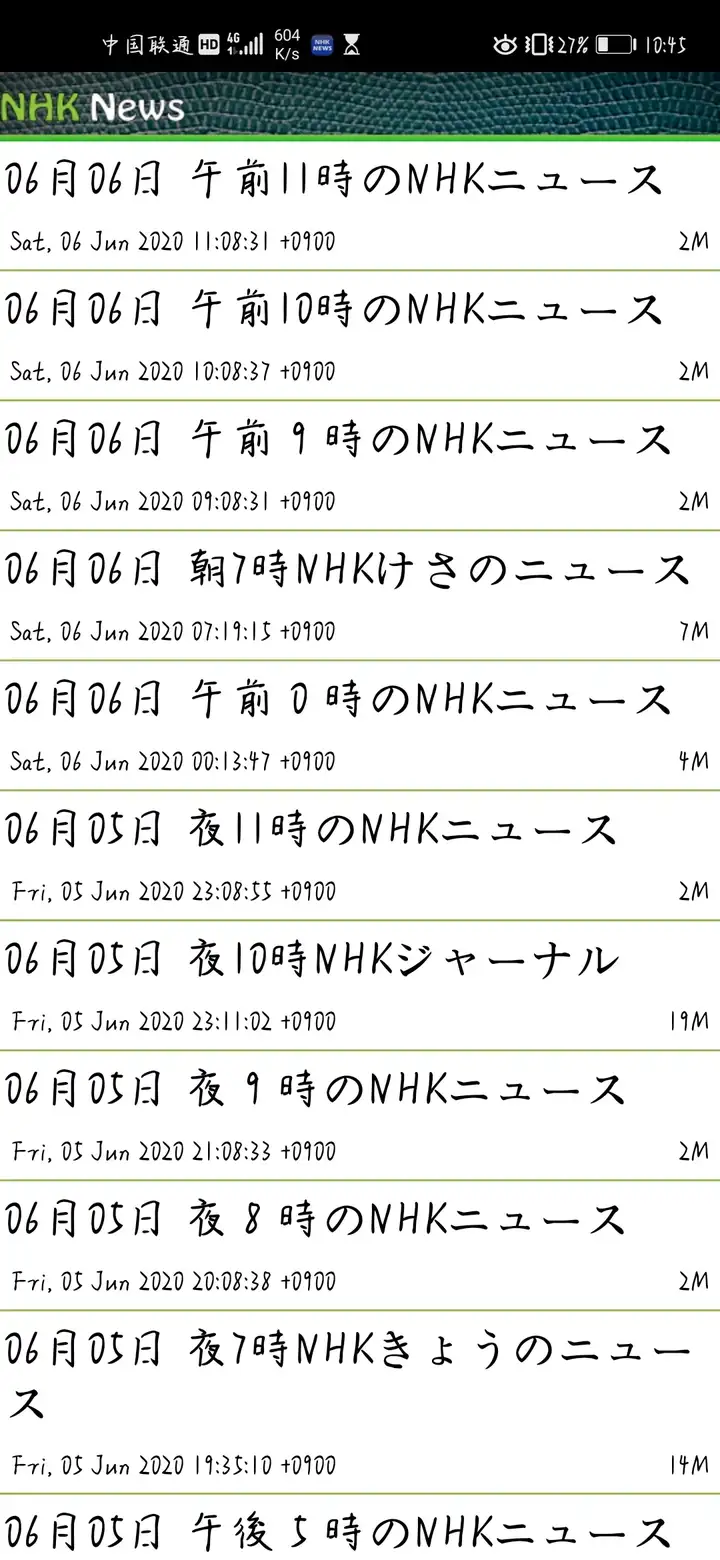720x1560 pixels.
Task: Select 06月06日 午前0時のNHKニュース
Action: tap(360, 726)
